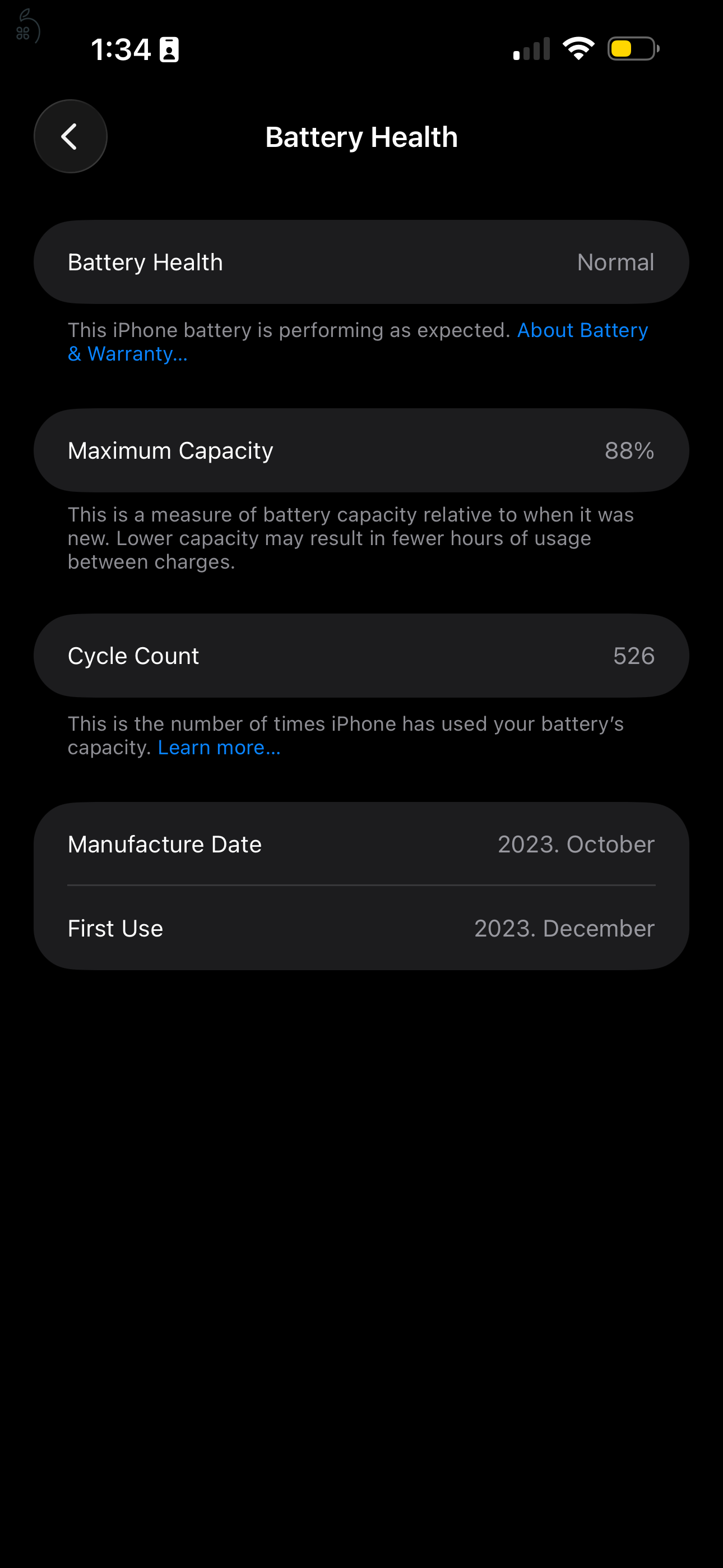Screen dimensions: 723x1568
Task: Select the Maximum Capacity 88% row
Action: coord(361,450)
